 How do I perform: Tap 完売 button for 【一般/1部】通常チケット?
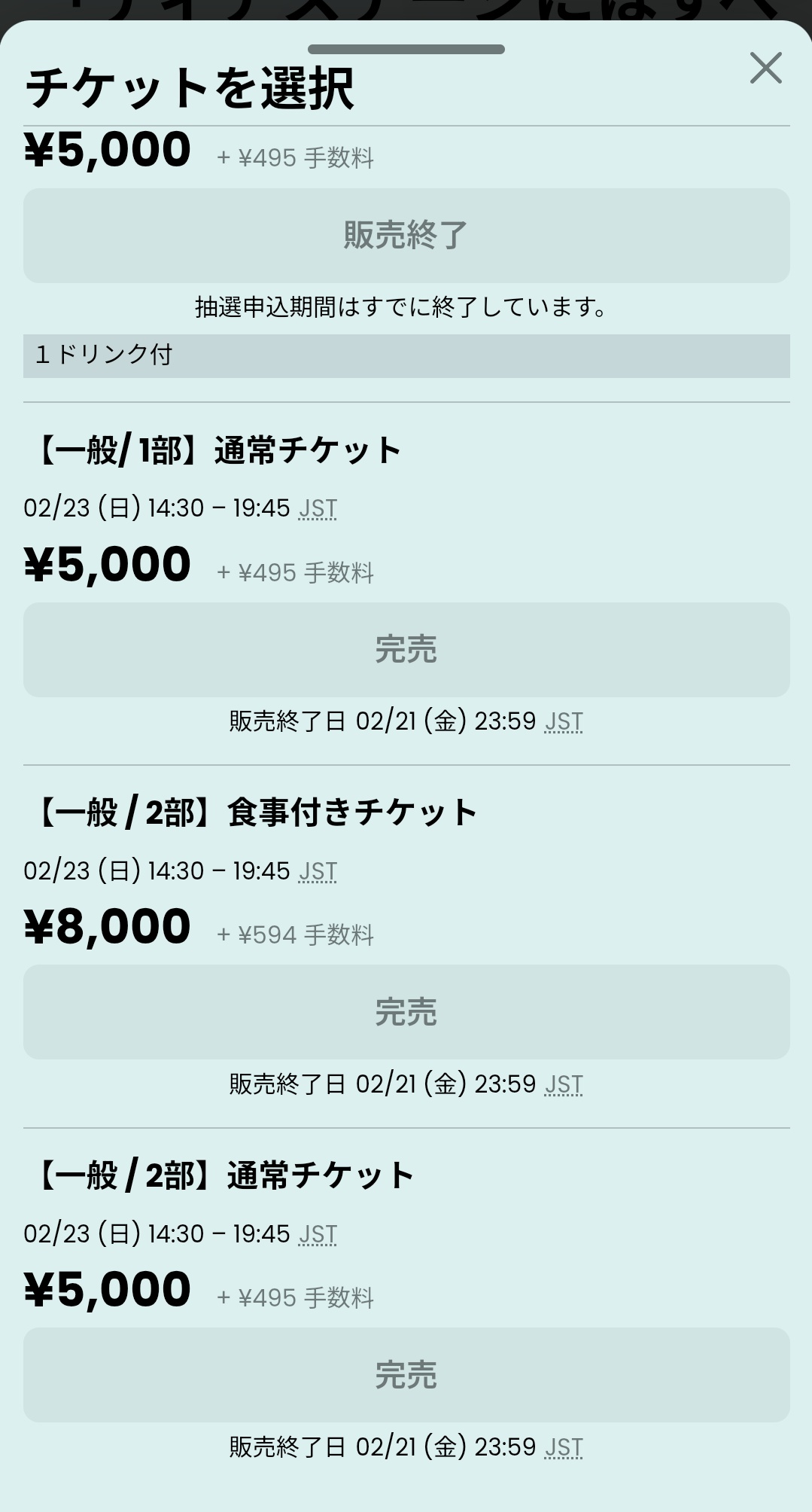(406, 650)
